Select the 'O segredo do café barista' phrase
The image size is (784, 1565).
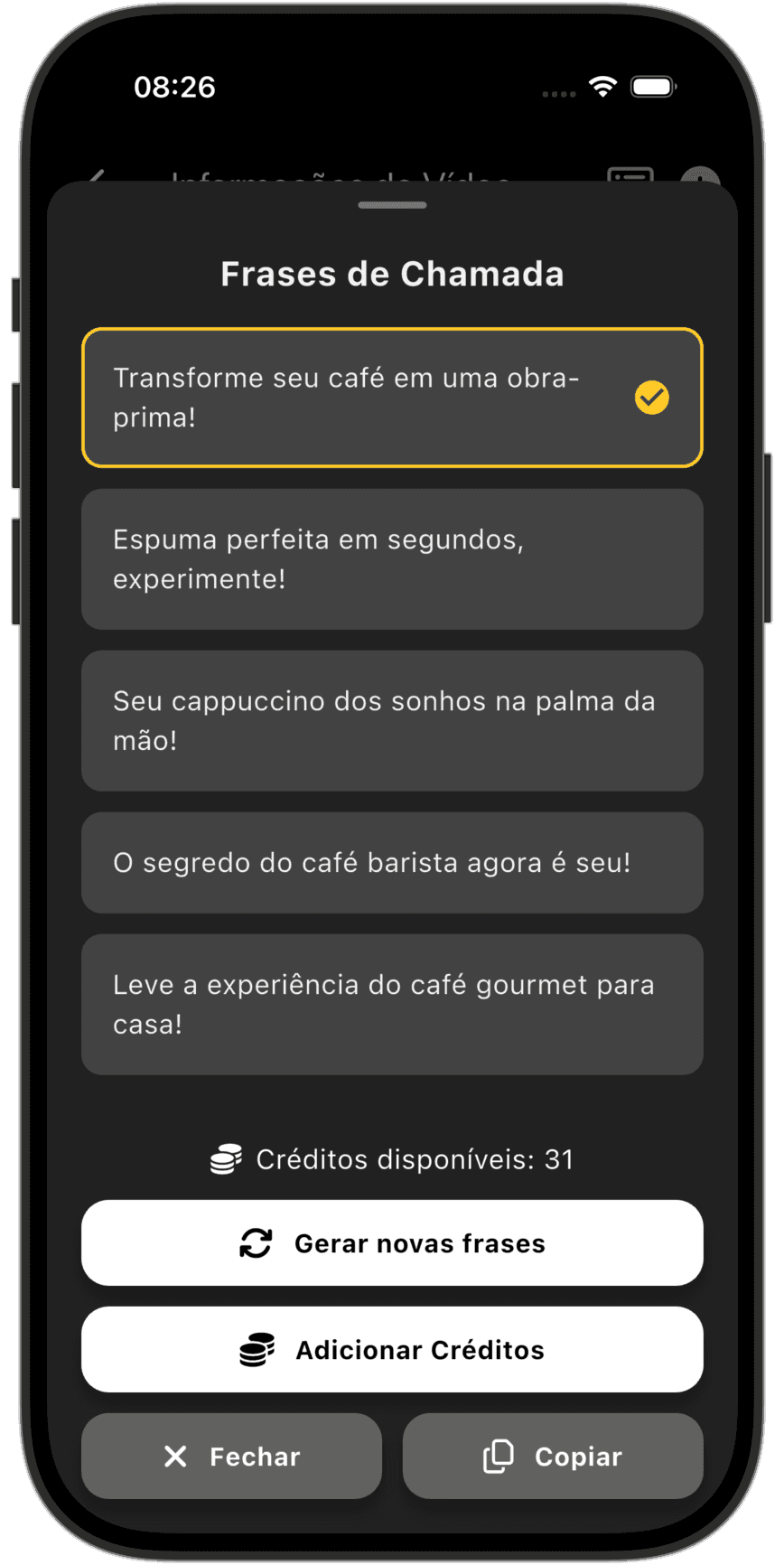pos(392,862)
